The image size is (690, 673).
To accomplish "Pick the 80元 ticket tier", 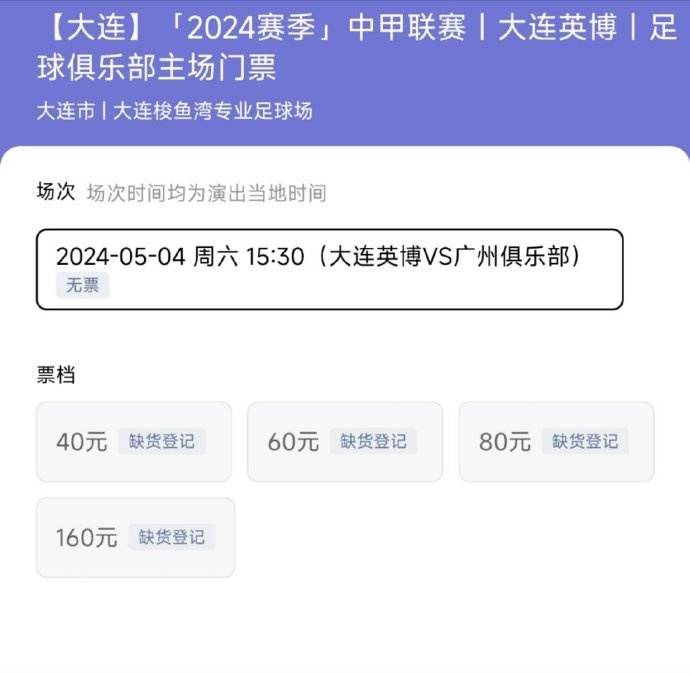I will tap(556, 441).
